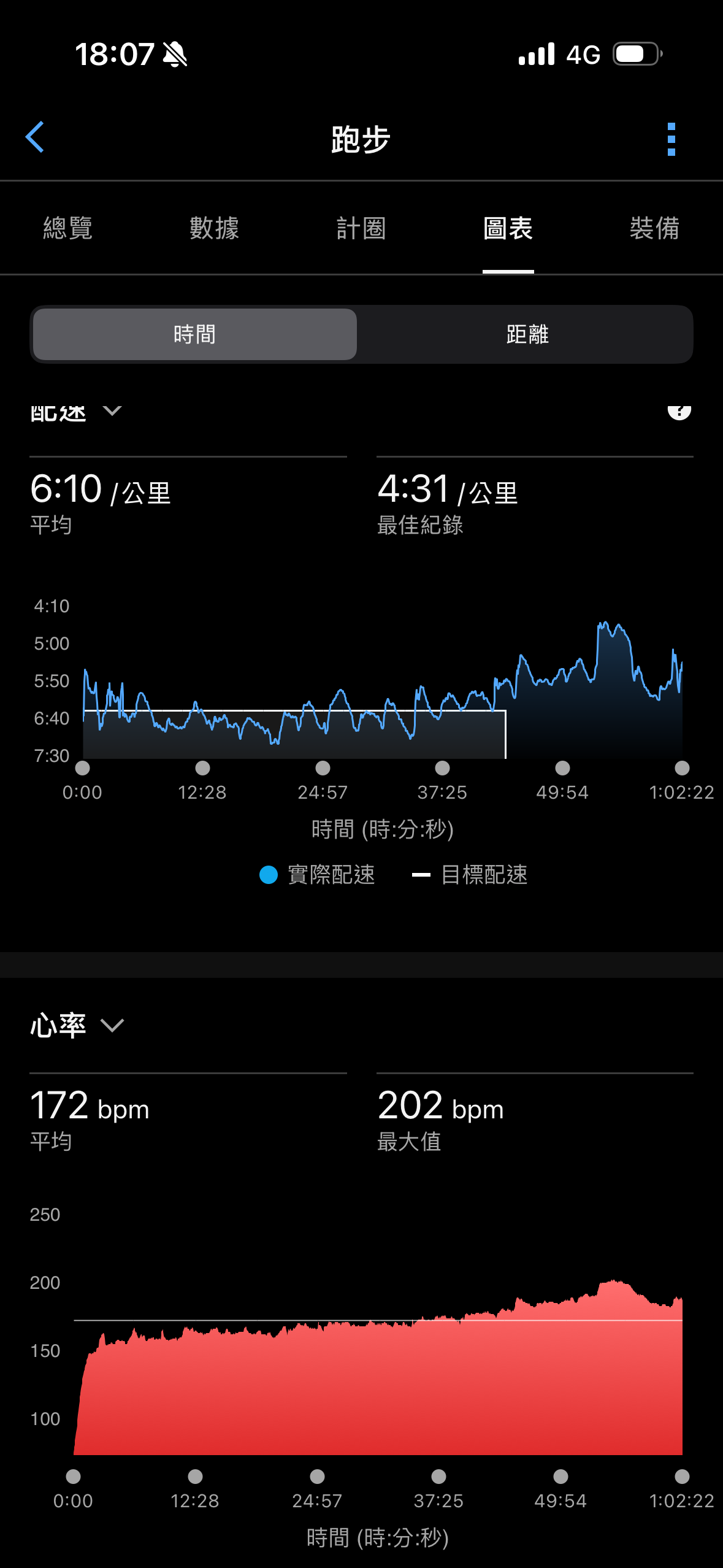The width and height of the screenshot is (723, 1568).
Task: Switch charts to 距離 view
Action: [x=527, y=334]
